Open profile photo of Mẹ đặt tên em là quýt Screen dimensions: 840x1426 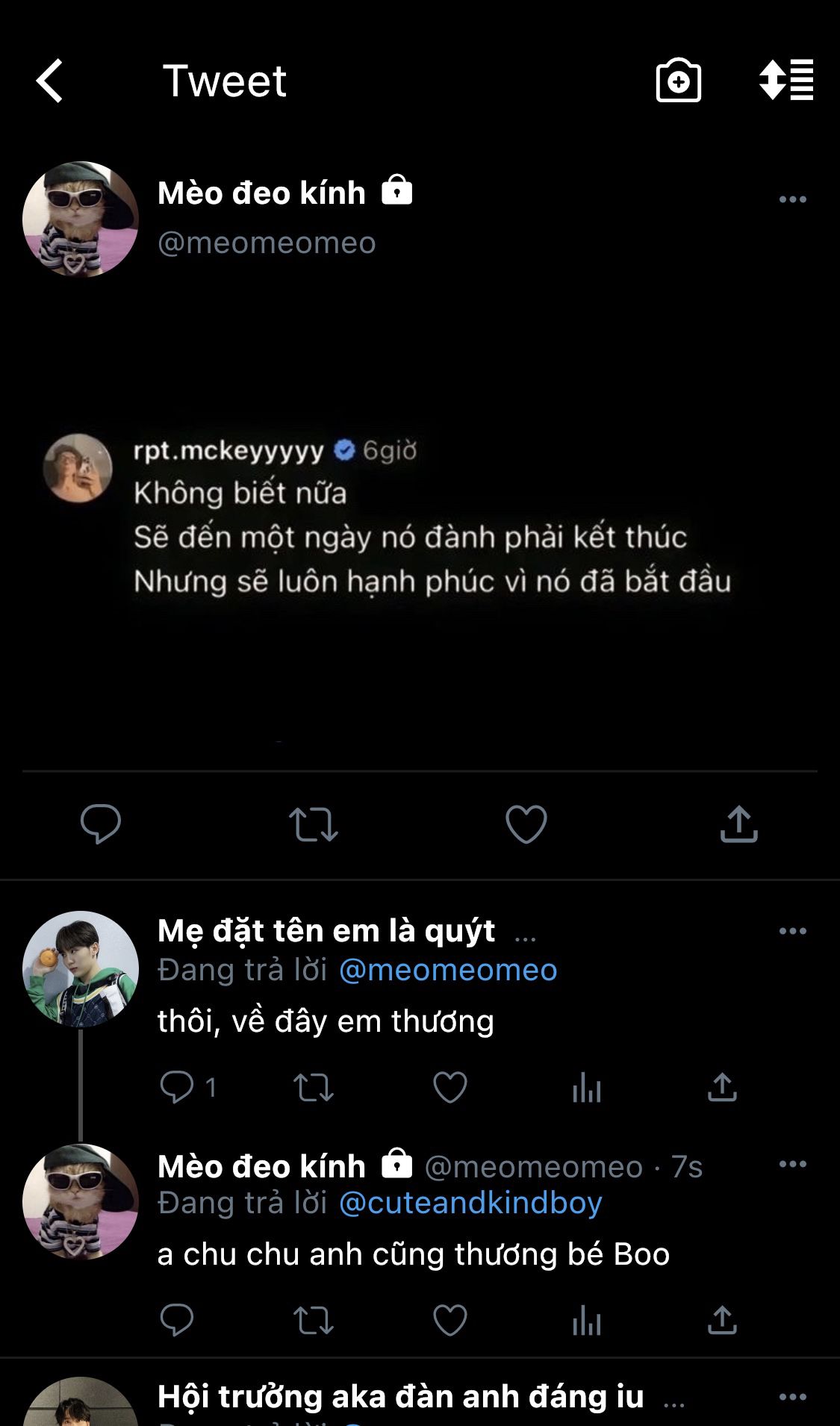click(x=81, y=969)
